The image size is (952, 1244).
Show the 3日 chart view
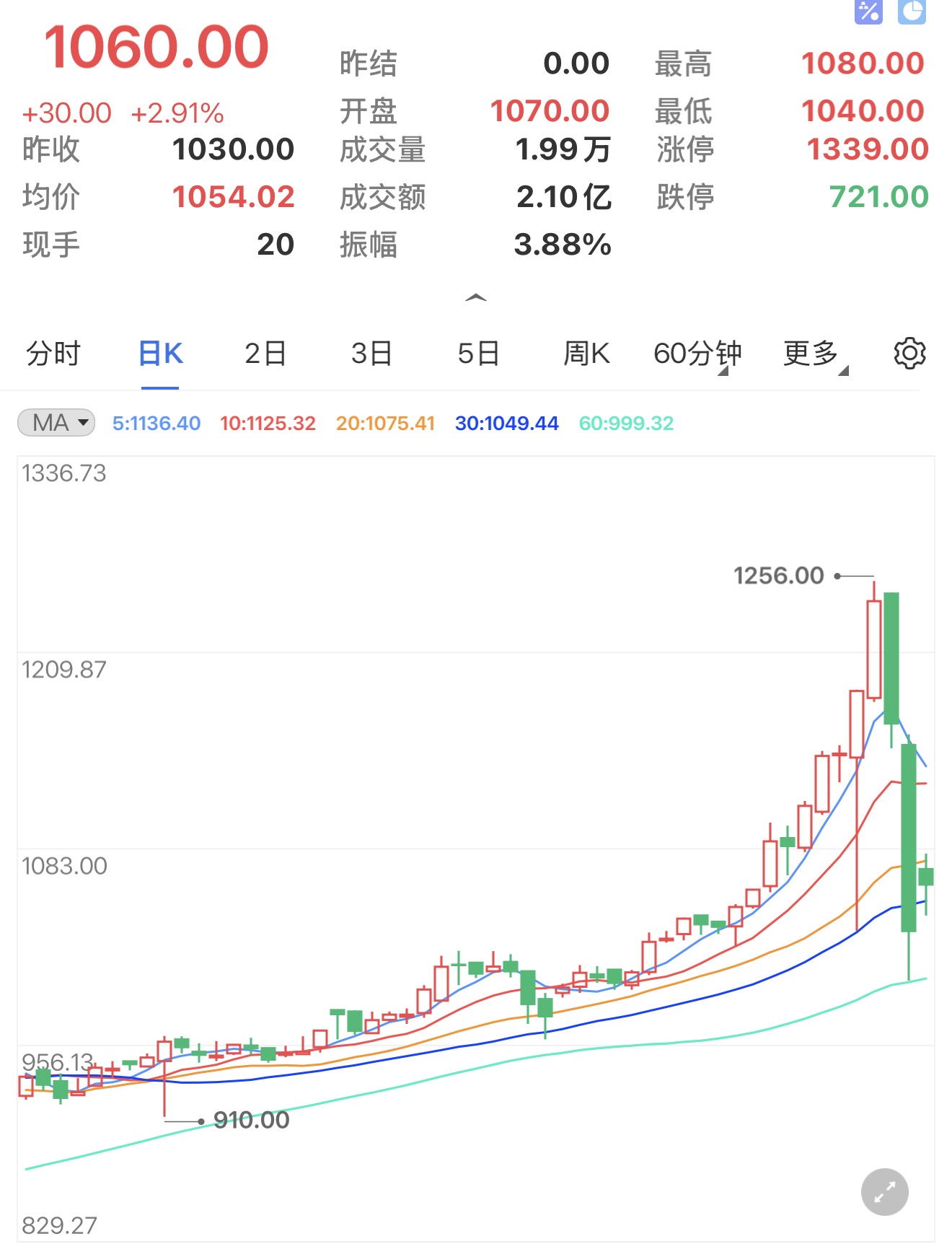(371, 354)
